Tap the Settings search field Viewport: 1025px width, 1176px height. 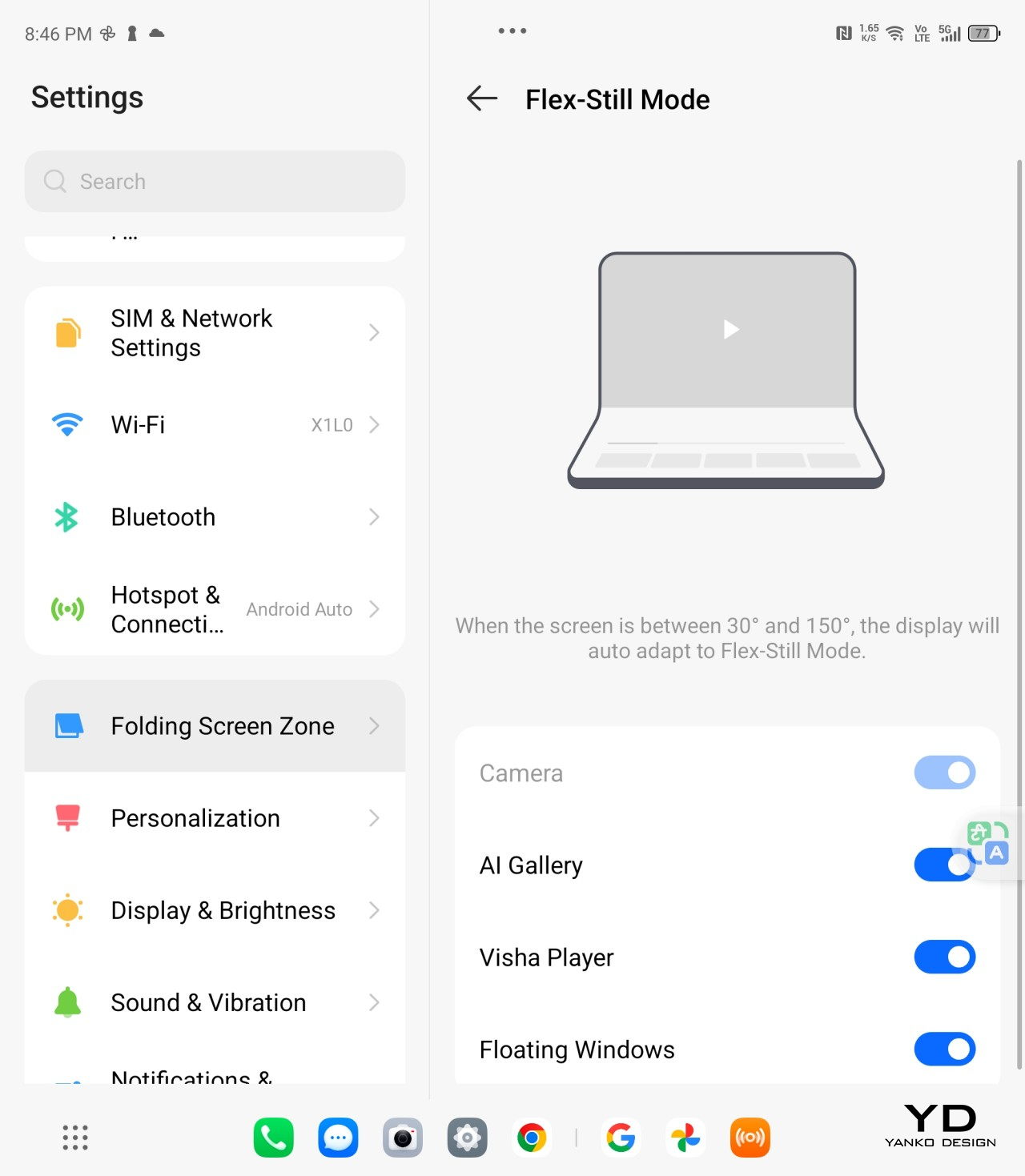(215, 182)
